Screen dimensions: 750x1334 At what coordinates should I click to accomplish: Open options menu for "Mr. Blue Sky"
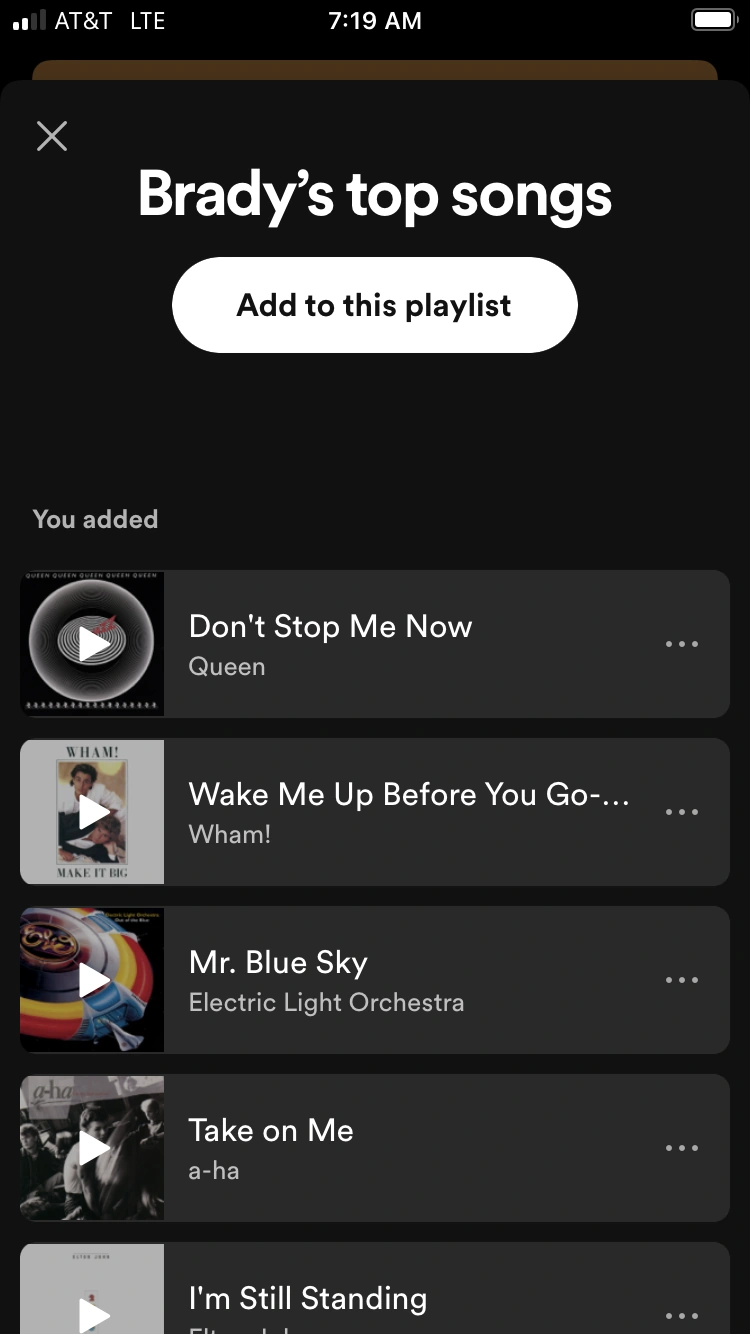(x=682, y=979)
